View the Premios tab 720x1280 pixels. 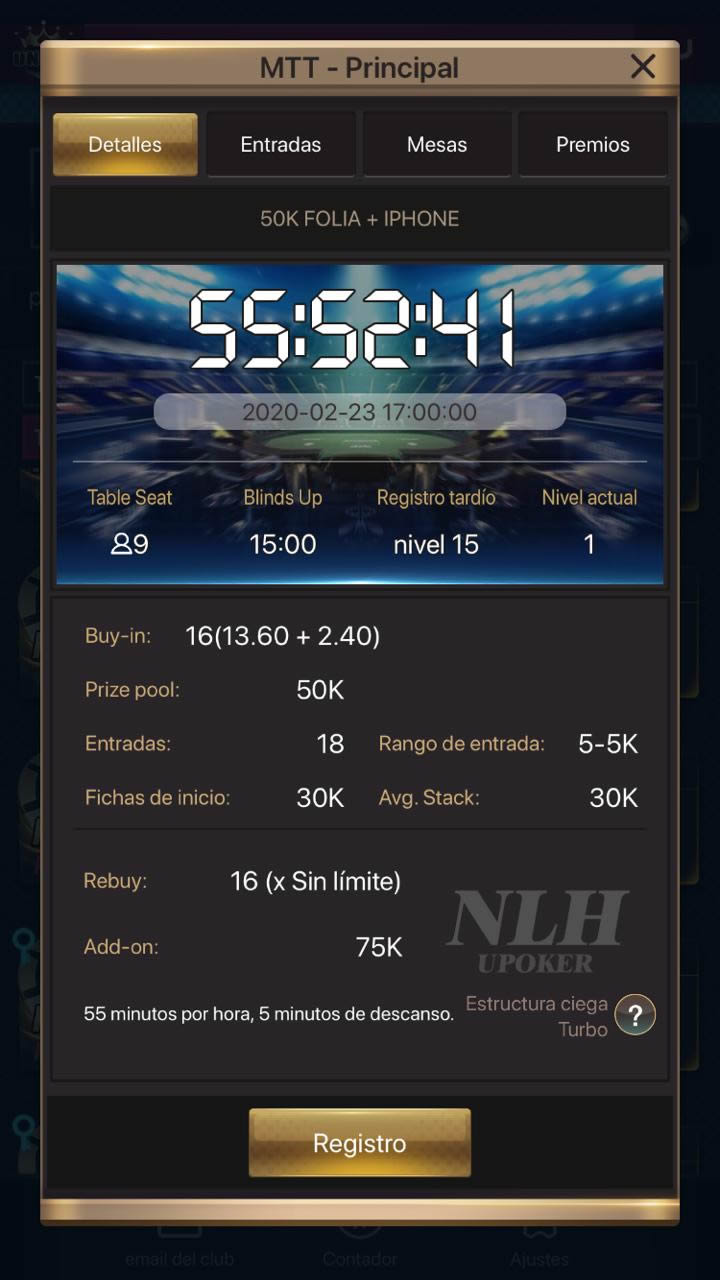593,145
